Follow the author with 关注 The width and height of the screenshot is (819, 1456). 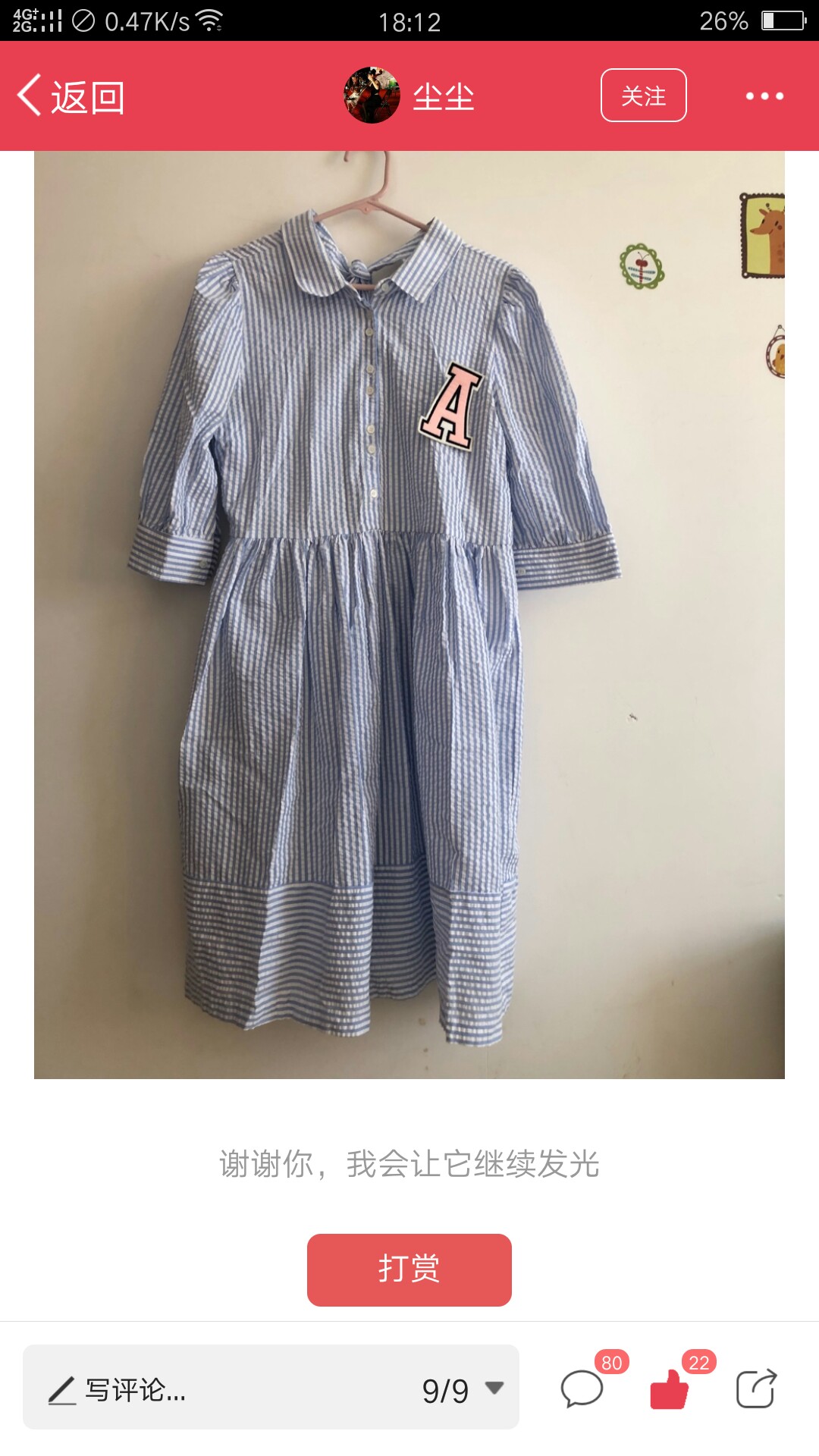[643, 96]
